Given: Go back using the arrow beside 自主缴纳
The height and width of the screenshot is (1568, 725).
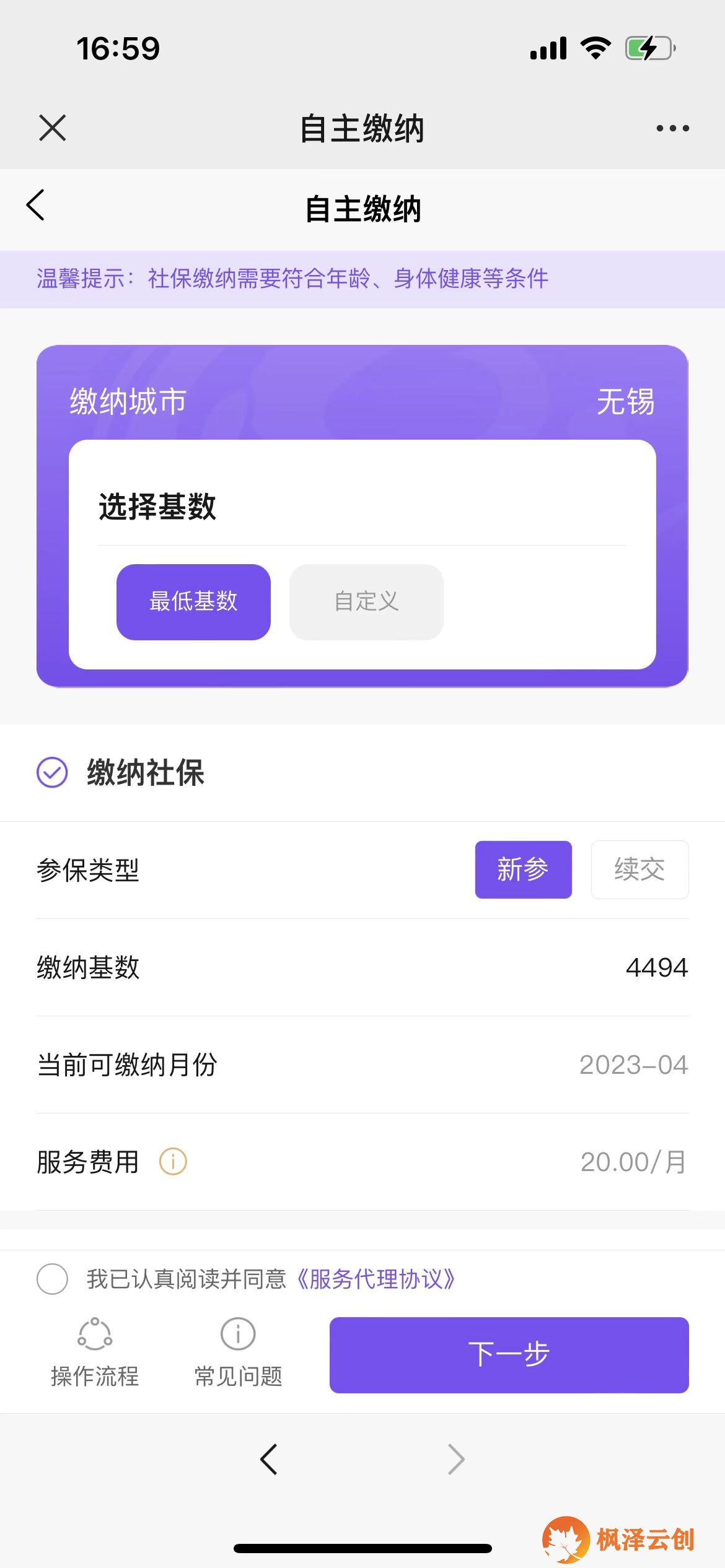Looking at the screenshot, I should pos(35,205).
